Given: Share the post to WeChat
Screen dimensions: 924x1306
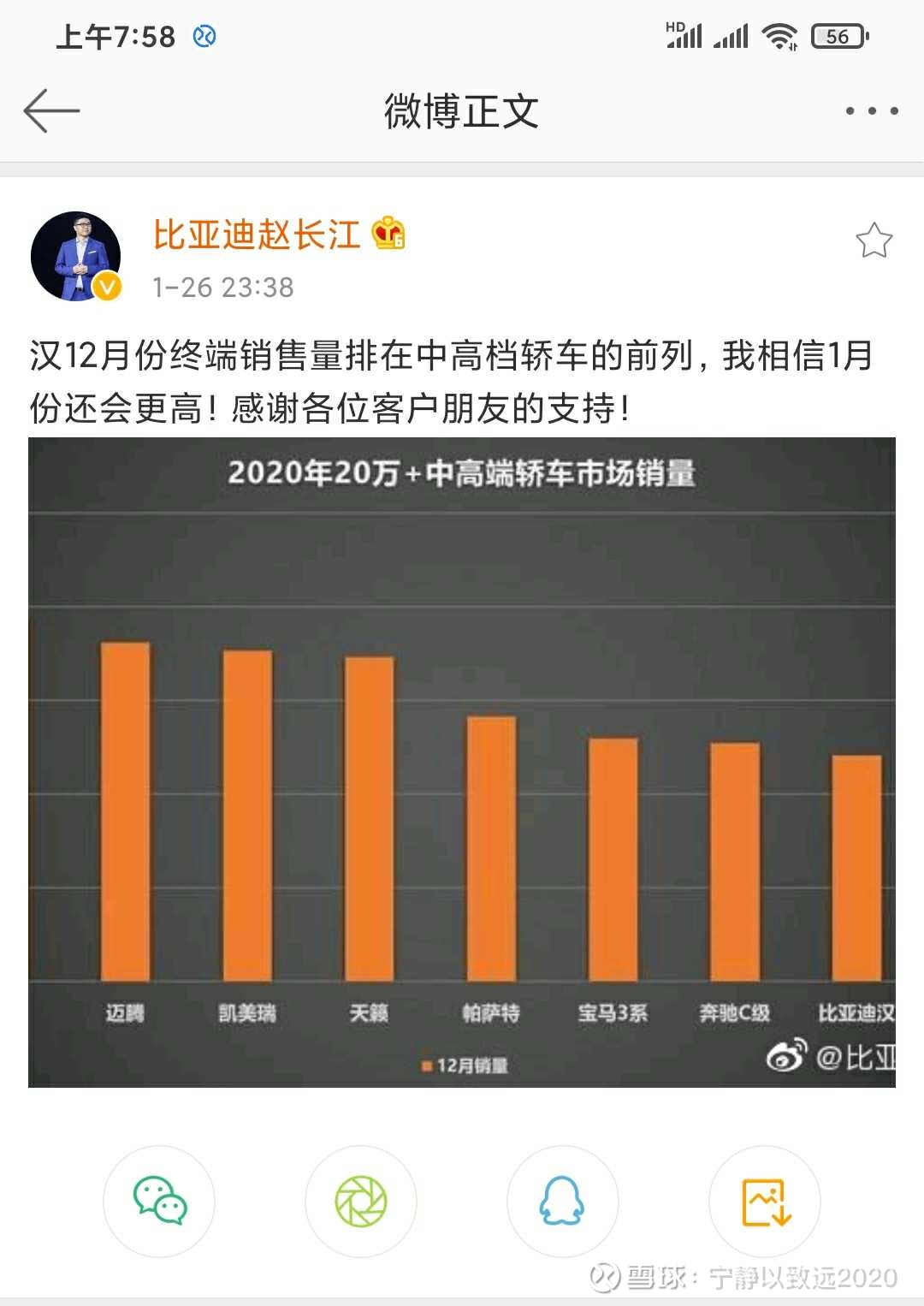Looking at the screenshot, I should [159, 1201].
